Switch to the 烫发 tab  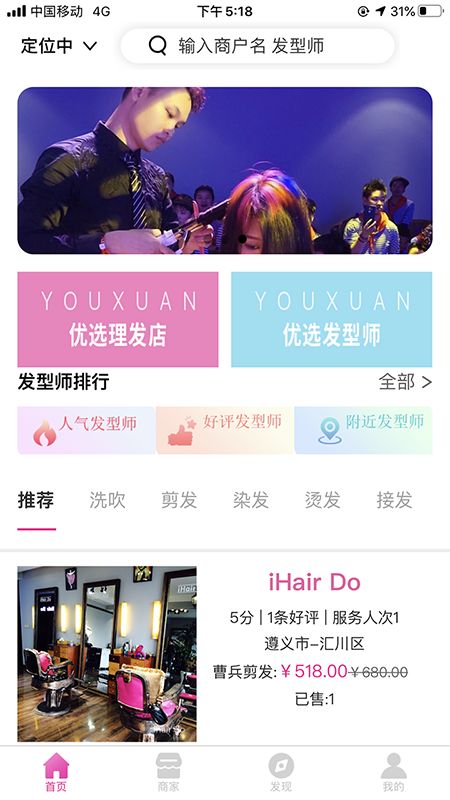point(322,500)
